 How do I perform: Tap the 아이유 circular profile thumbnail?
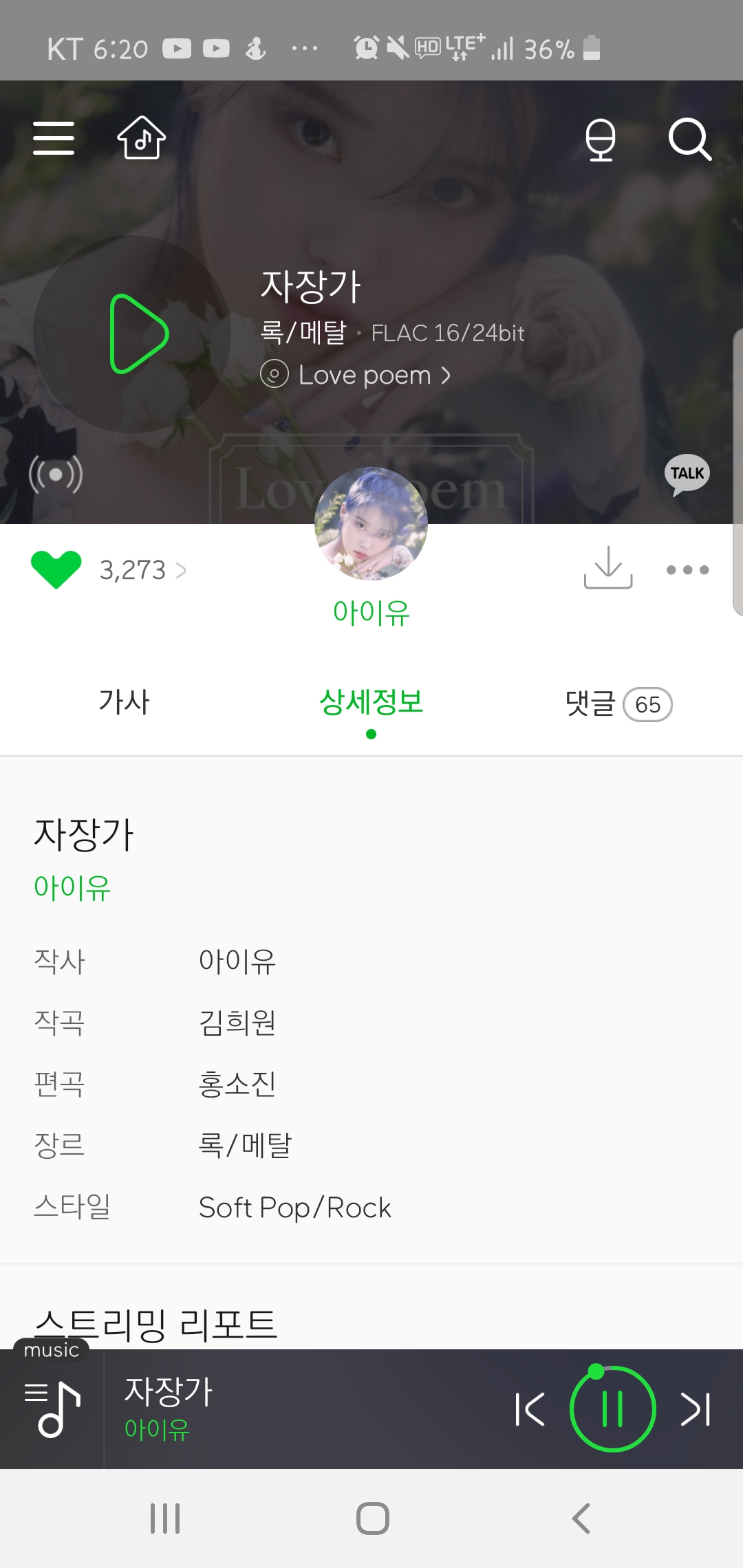[x=371, y=523]
